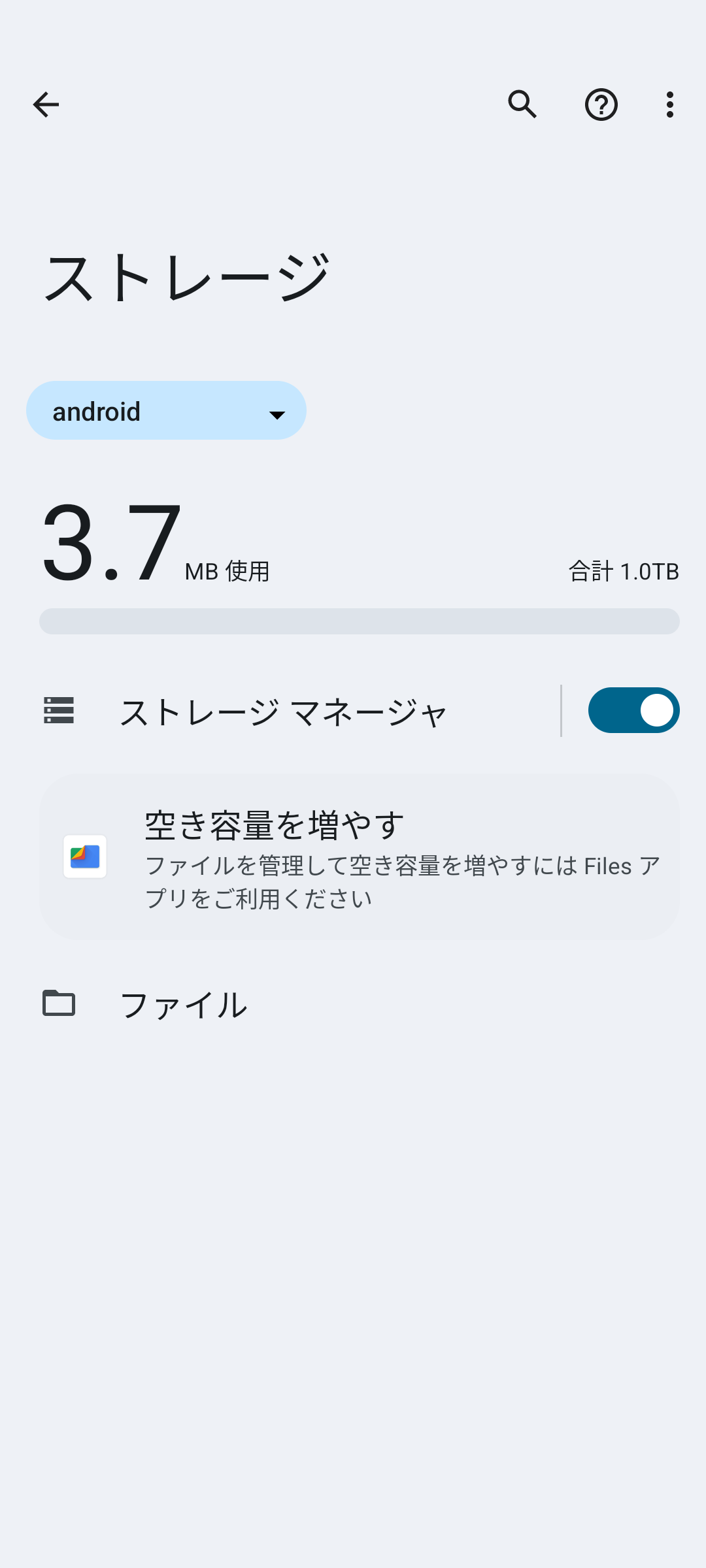Open settings search
The height and width of the screenshot is (1568, 706).
tap(522, 105)
